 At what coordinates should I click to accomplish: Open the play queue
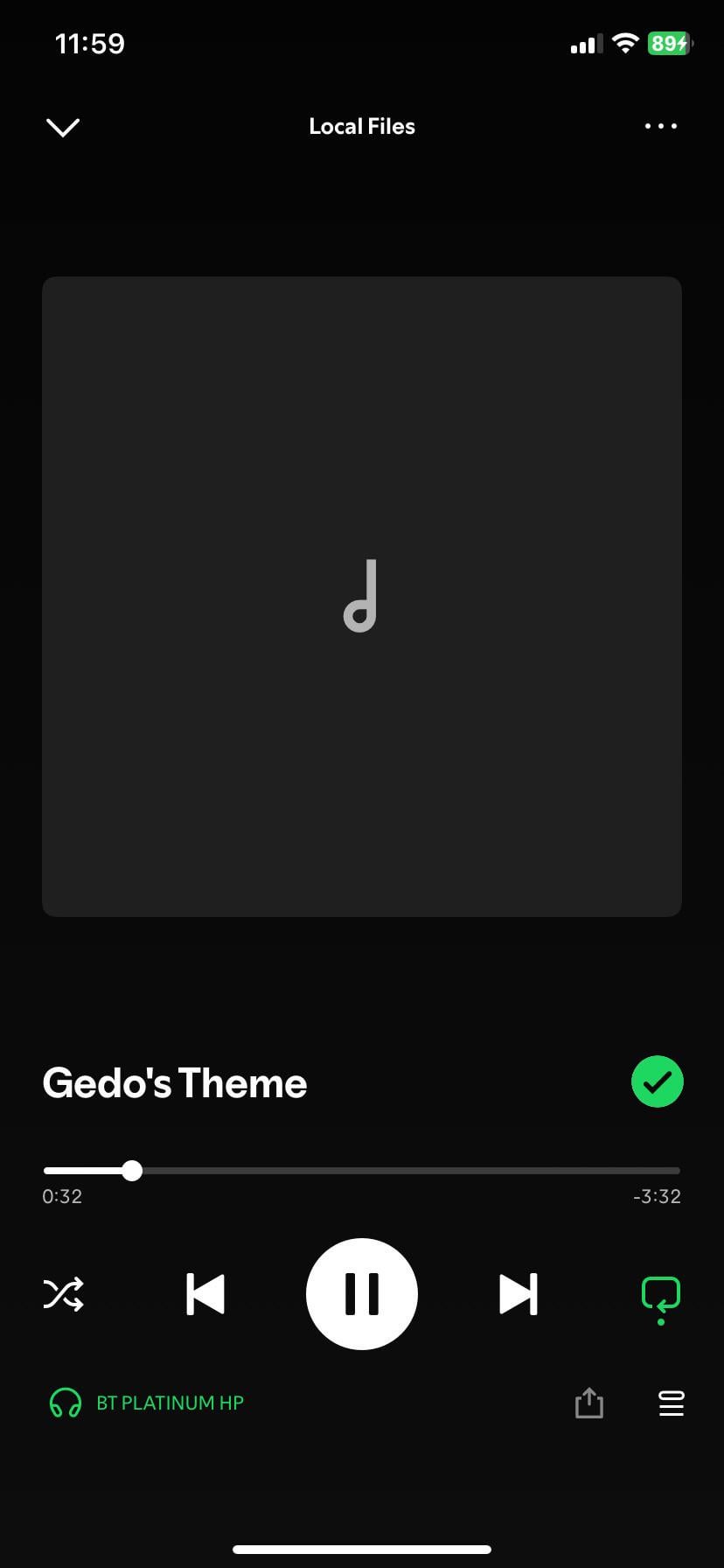click(x=671, y=1403)
